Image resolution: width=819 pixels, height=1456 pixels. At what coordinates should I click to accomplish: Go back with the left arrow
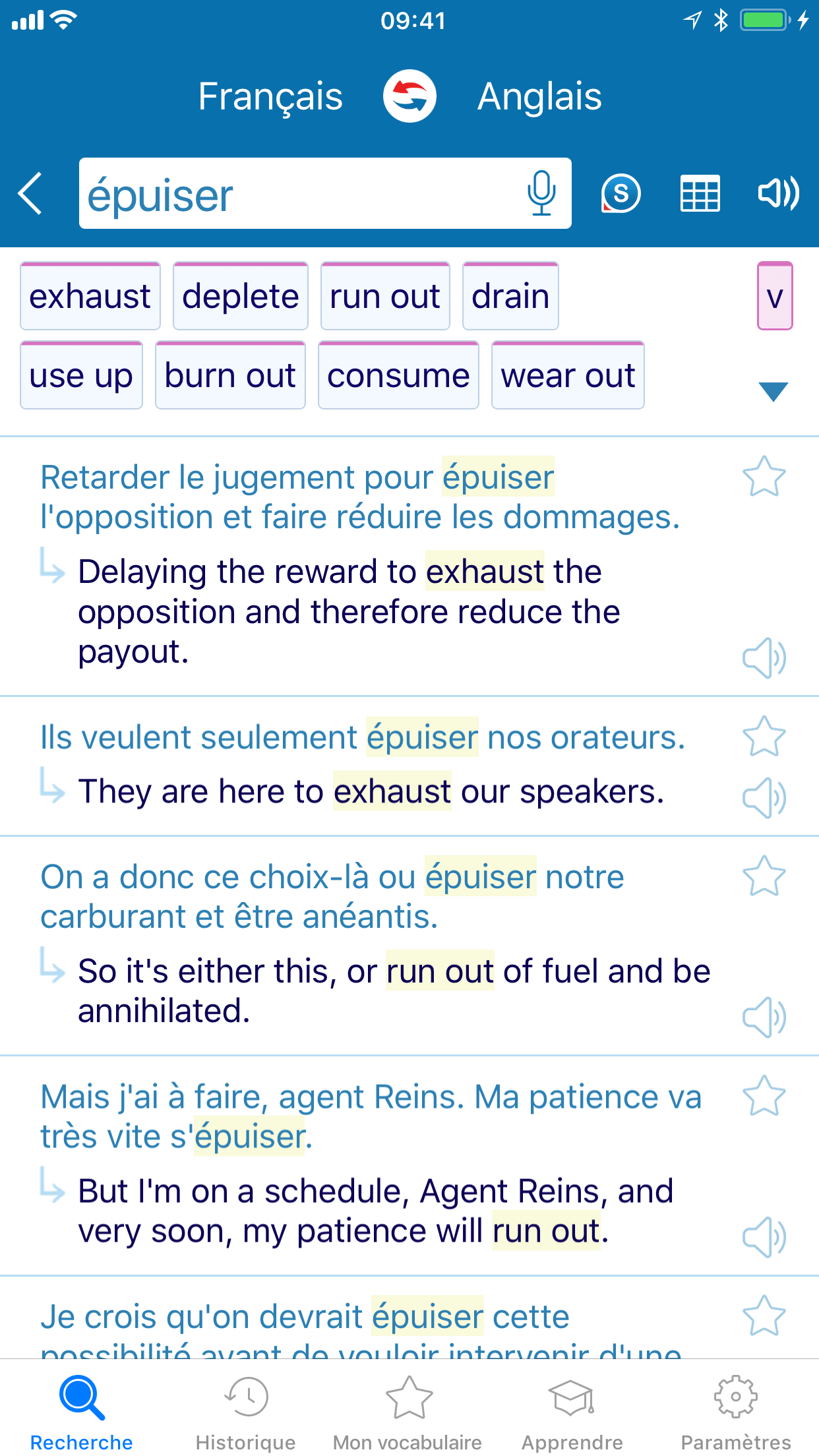tap(30, 193)
